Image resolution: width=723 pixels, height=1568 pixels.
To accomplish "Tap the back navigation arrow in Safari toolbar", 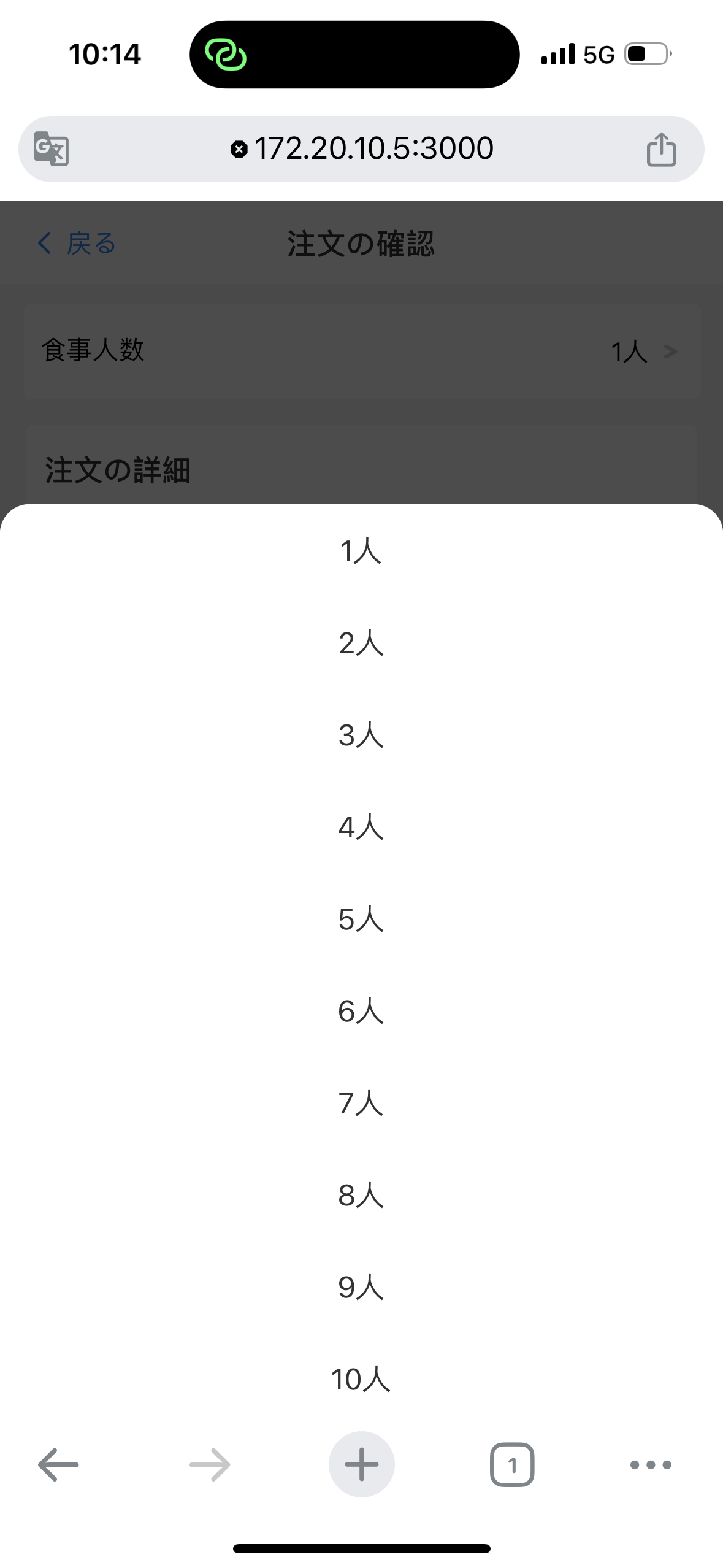I will pos(59,1464).
